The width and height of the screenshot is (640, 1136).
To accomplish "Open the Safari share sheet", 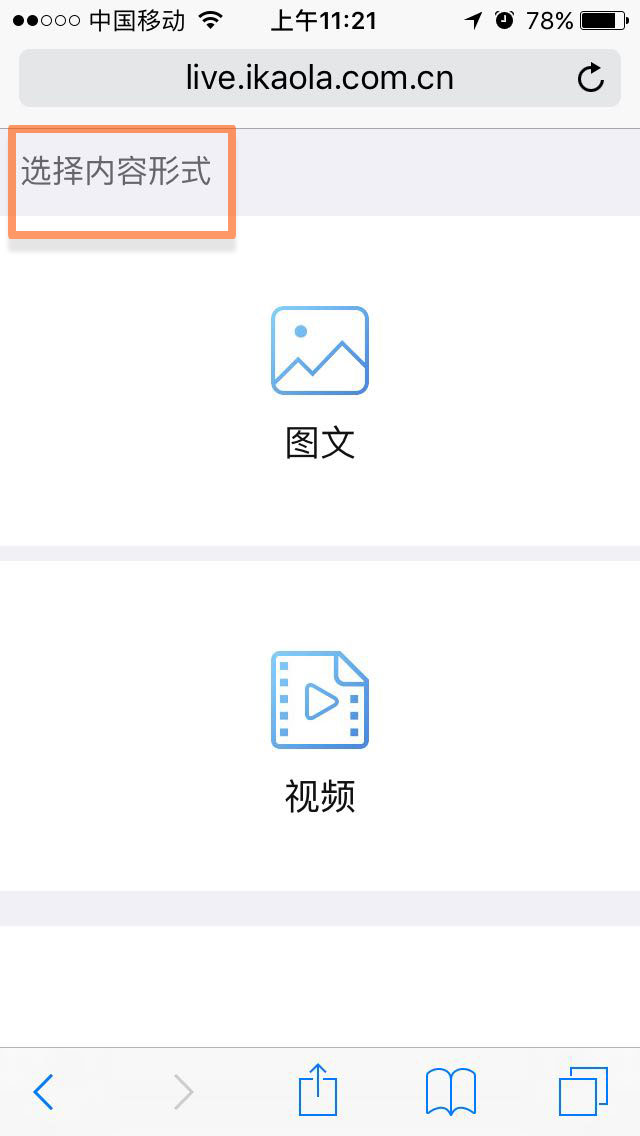I will pos(318,1089).
